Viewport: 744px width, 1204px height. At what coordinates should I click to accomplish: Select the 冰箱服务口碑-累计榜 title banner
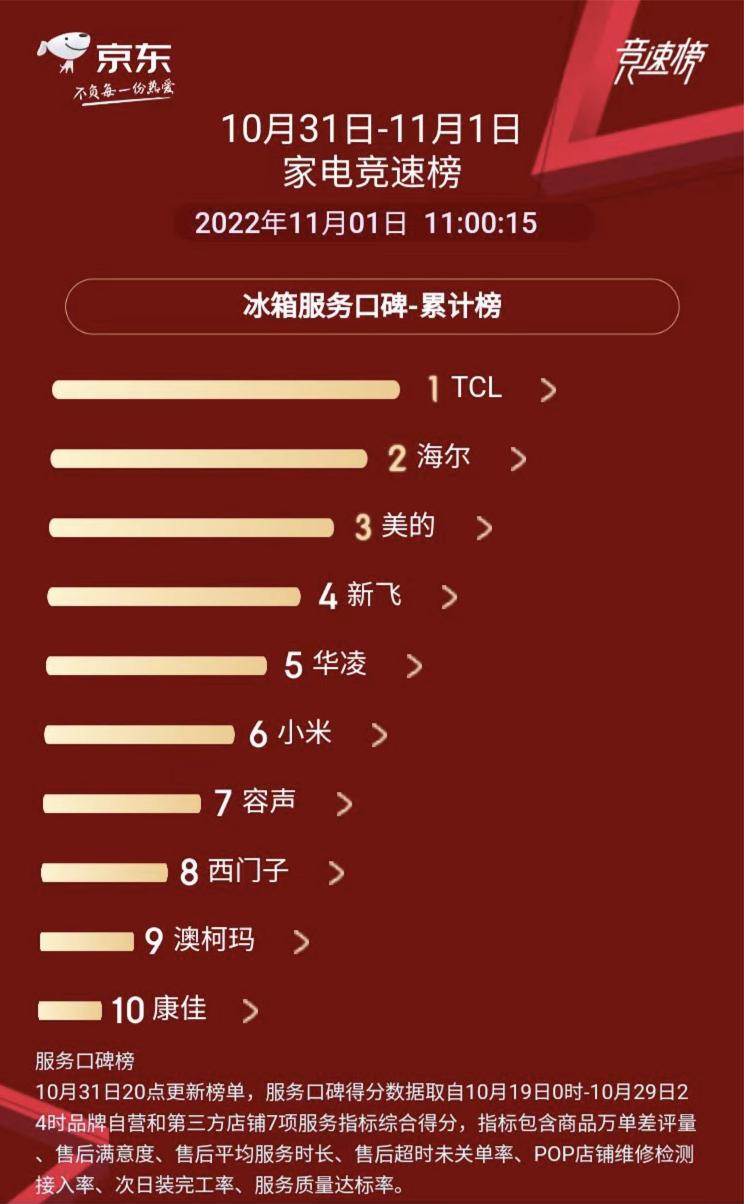click(371, 308)
